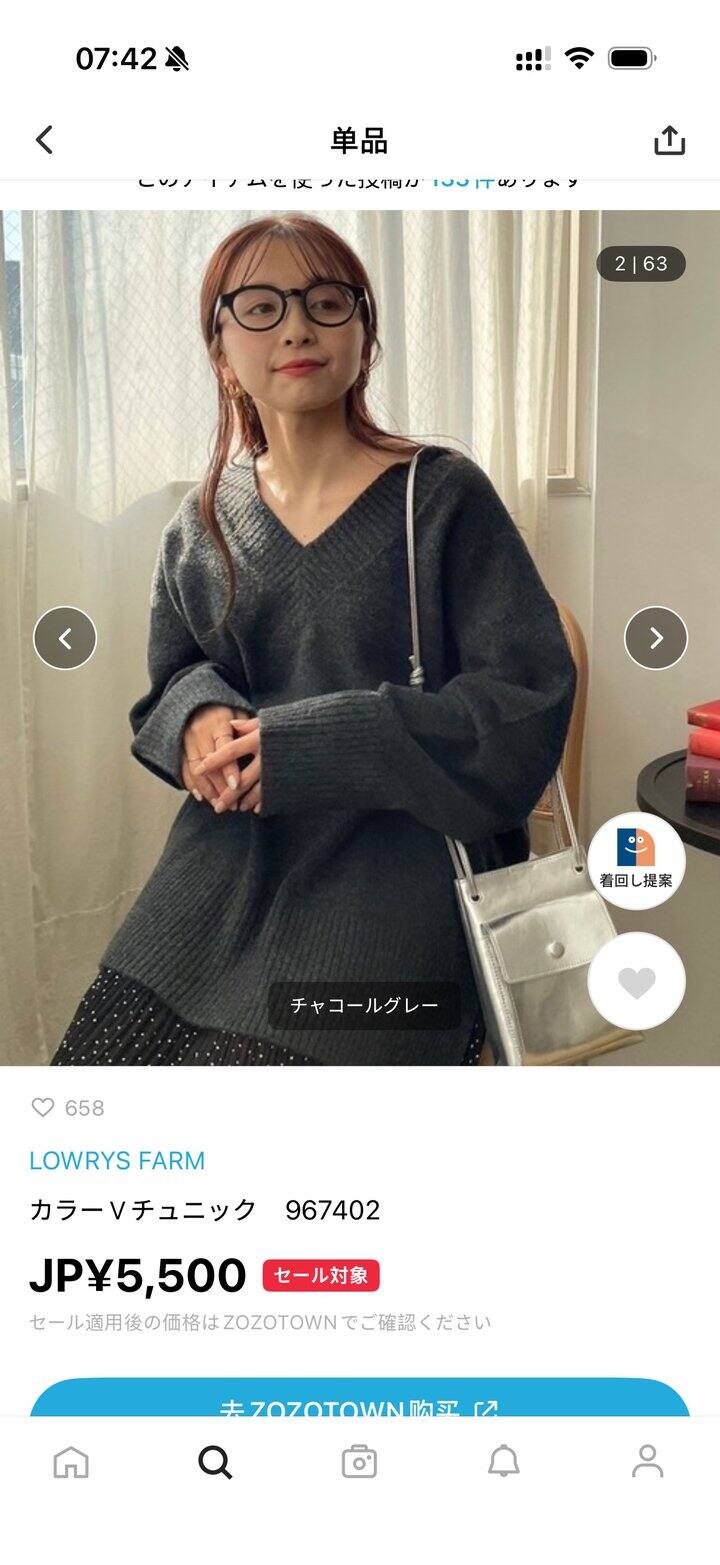
Task: Open the 着回し提案 styling suggestions
Action: point(636,860)
